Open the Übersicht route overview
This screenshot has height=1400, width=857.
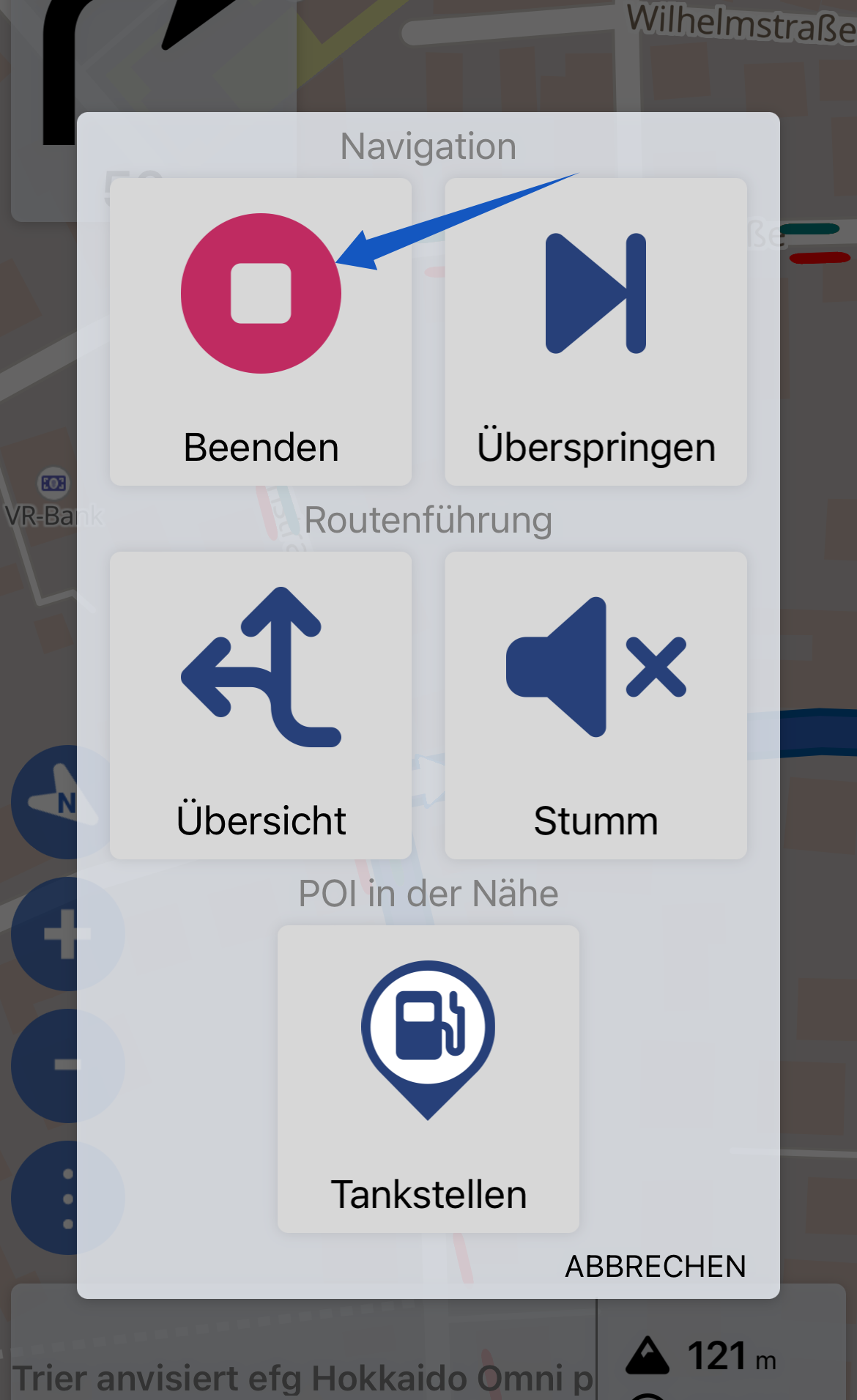(x=261, y=705)
